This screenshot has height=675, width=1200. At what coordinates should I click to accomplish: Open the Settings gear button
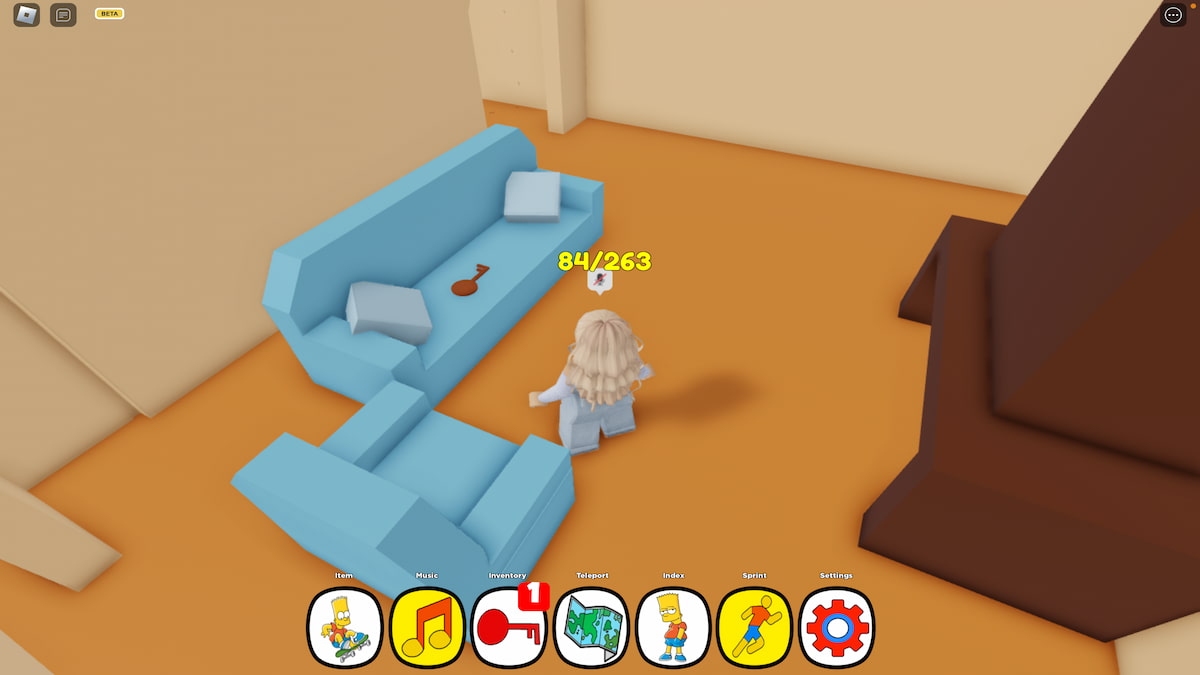tap(836, 628)
